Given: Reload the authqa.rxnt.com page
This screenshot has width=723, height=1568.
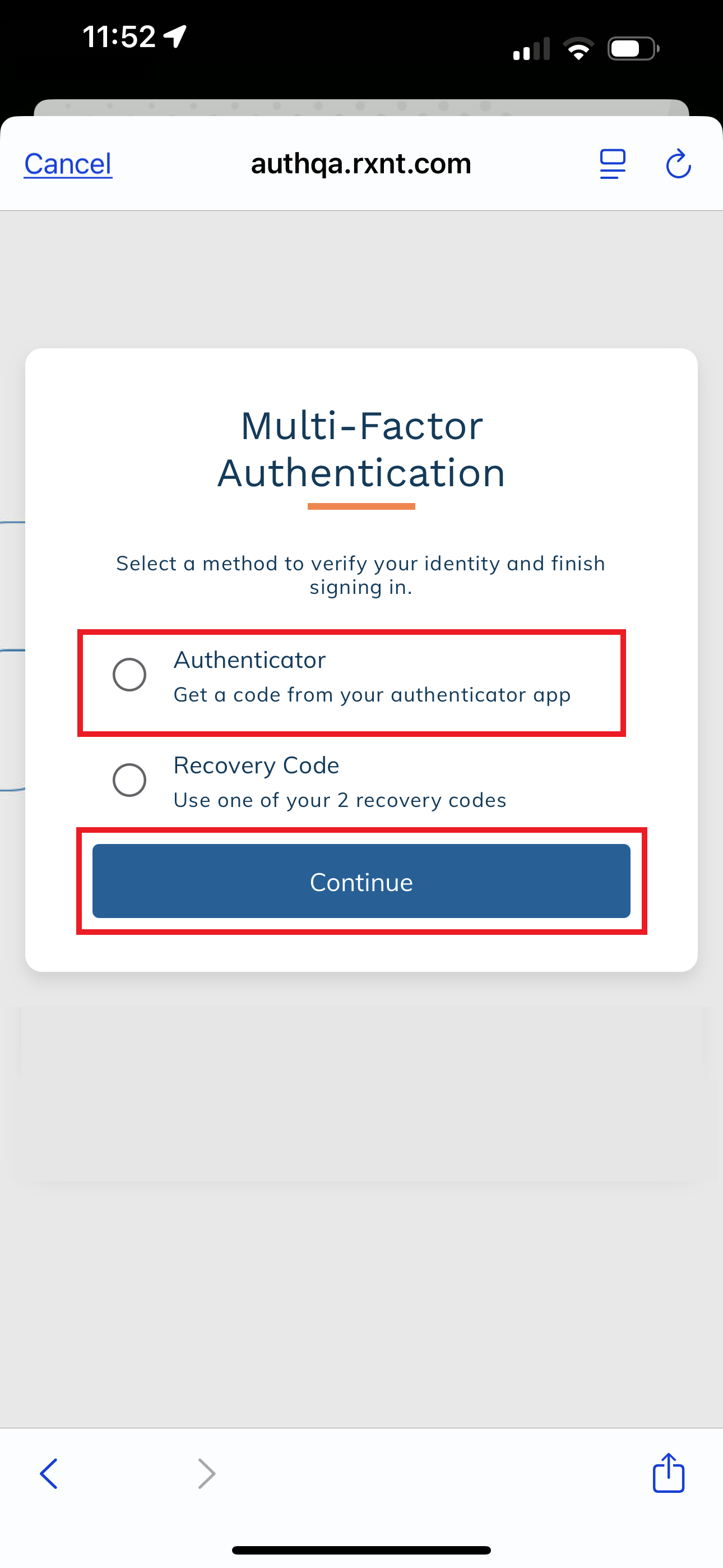Looking at the screenshot, I should coord(678,164).
